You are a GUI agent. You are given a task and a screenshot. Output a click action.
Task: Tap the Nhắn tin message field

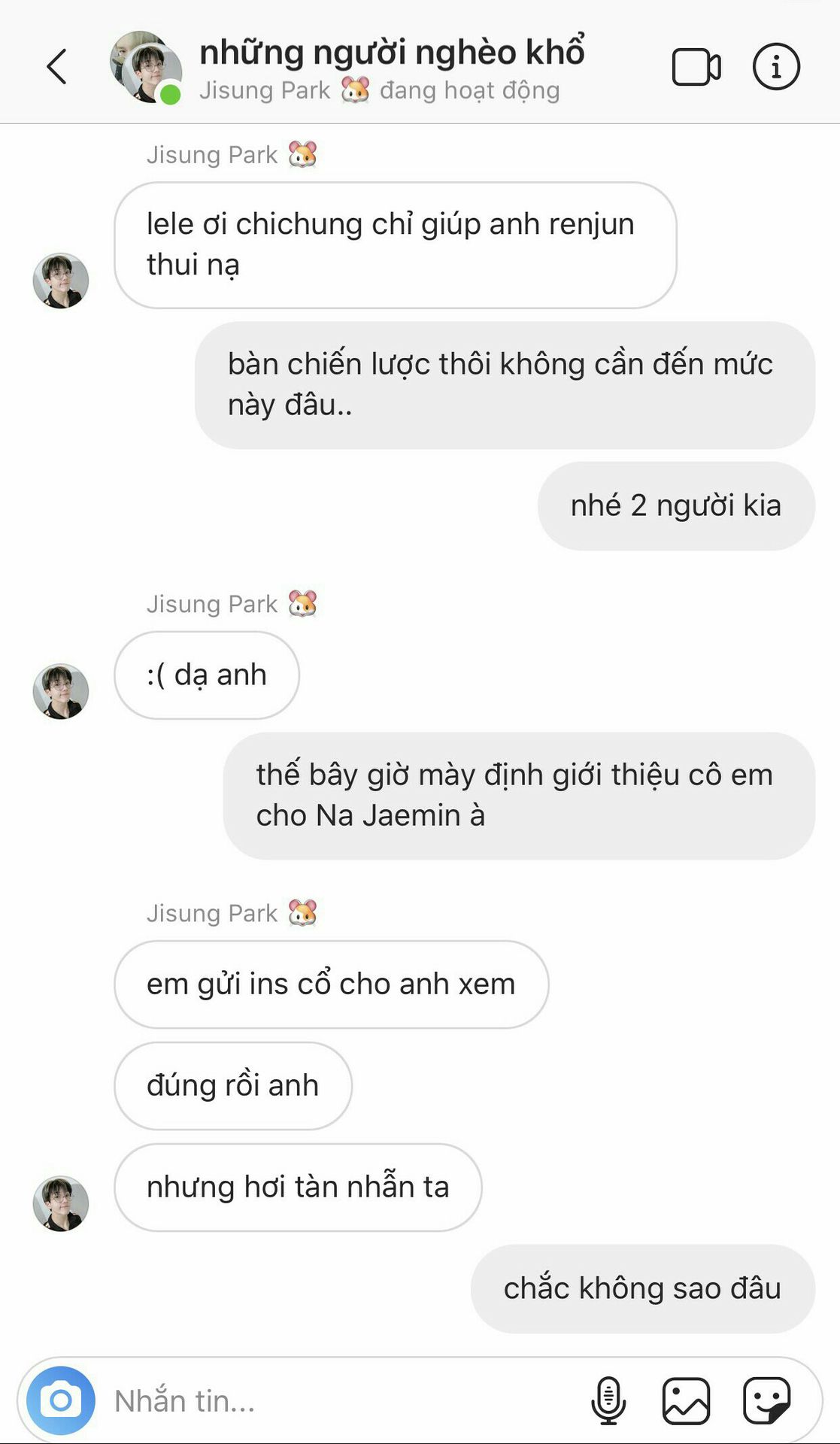(338, 1400)
